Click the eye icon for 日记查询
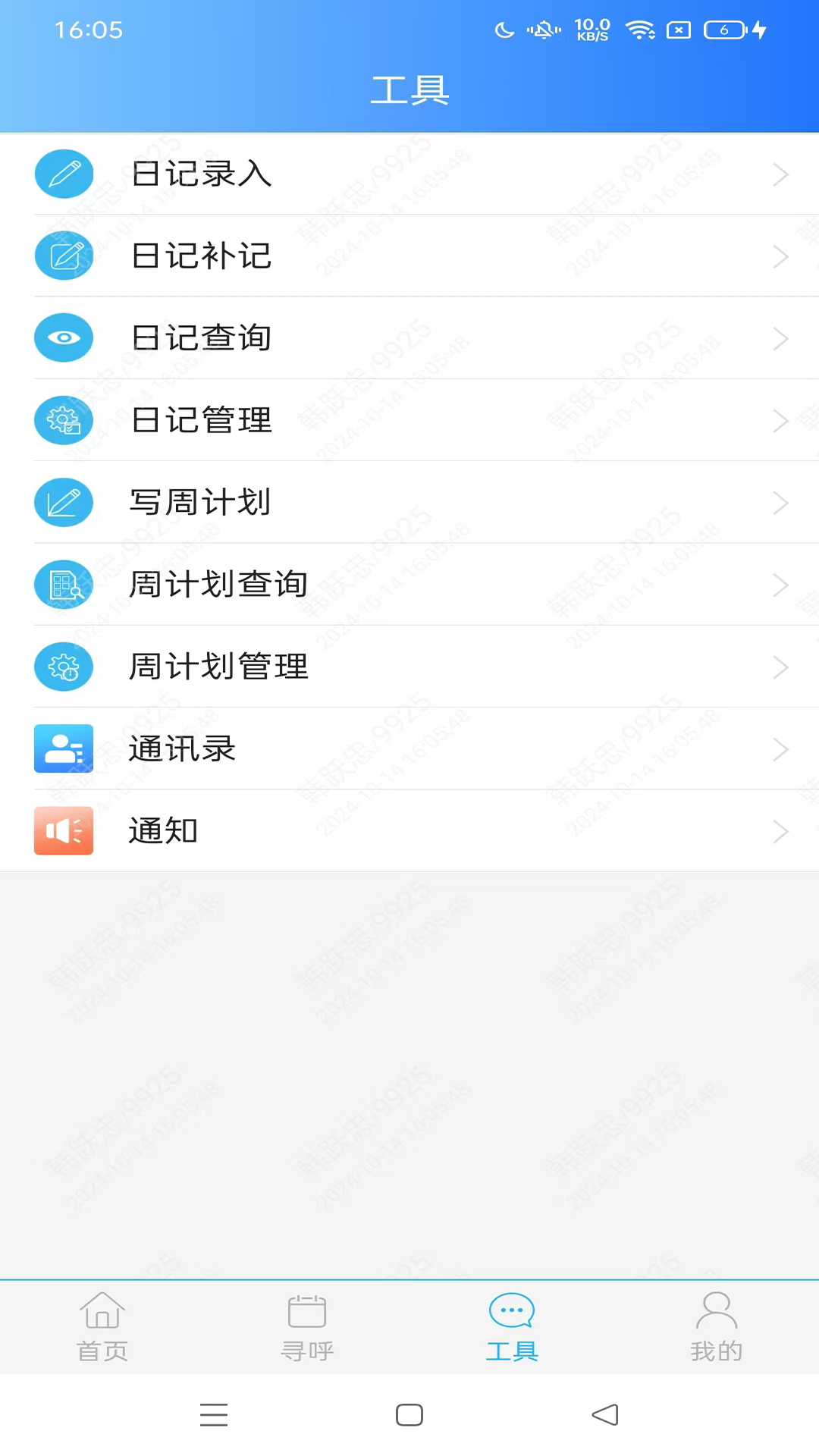The width and height of the screenshot is (819, 1456). pyautogui.click(x=64, y=337)
